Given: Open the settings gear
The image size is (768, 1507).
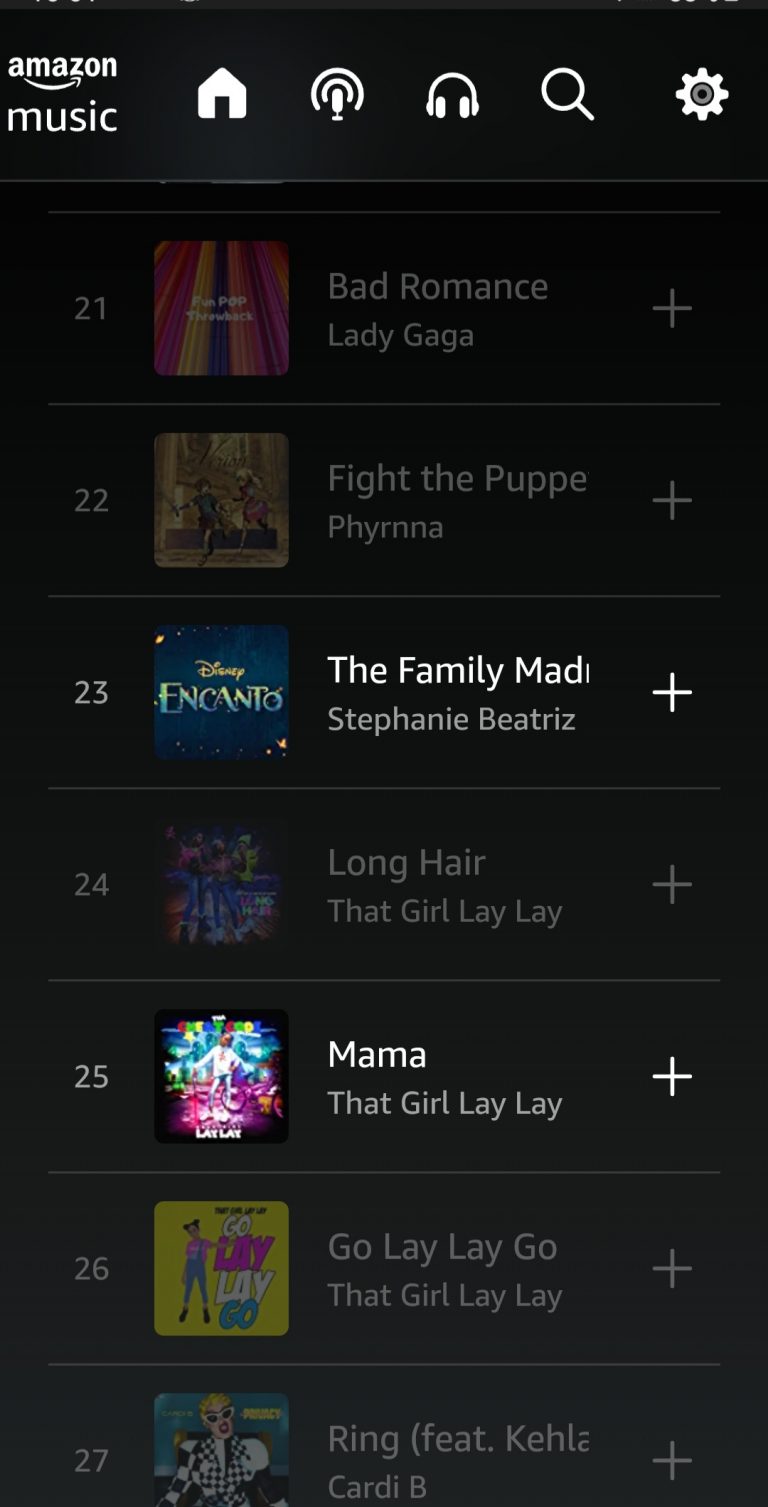Looking at the screenshot, I should (702, 94).
